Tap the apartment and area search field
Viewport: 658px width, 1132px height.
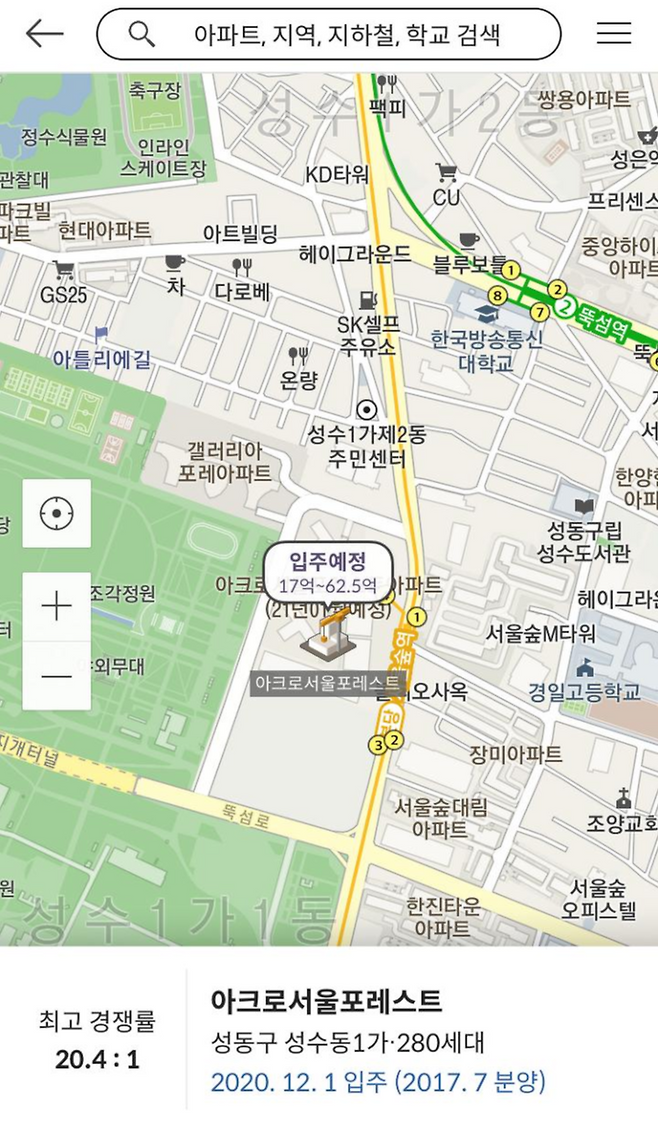[x=328, y=35]
